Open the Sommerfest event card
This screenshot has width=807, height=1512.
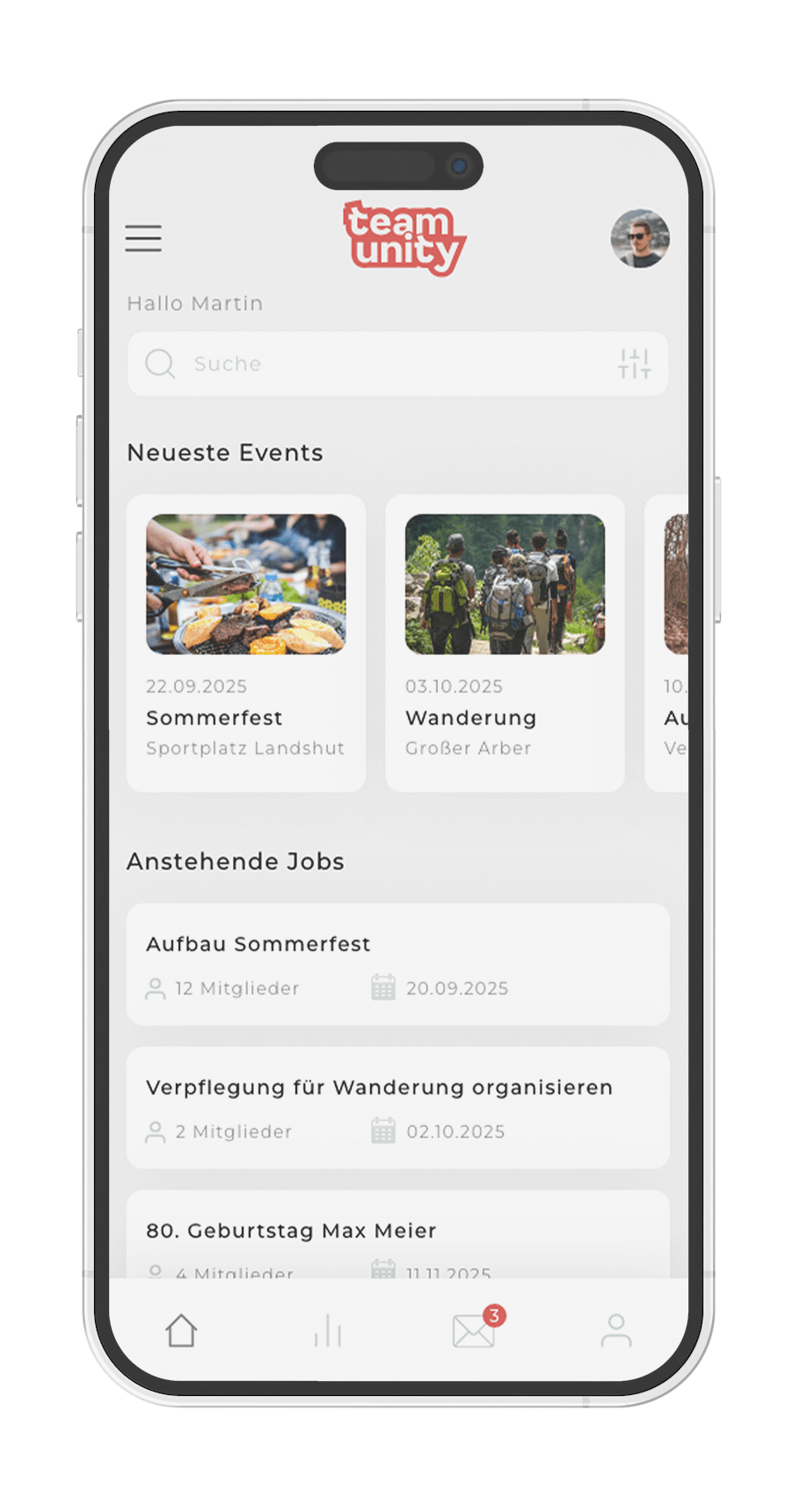tap(246, 643)
